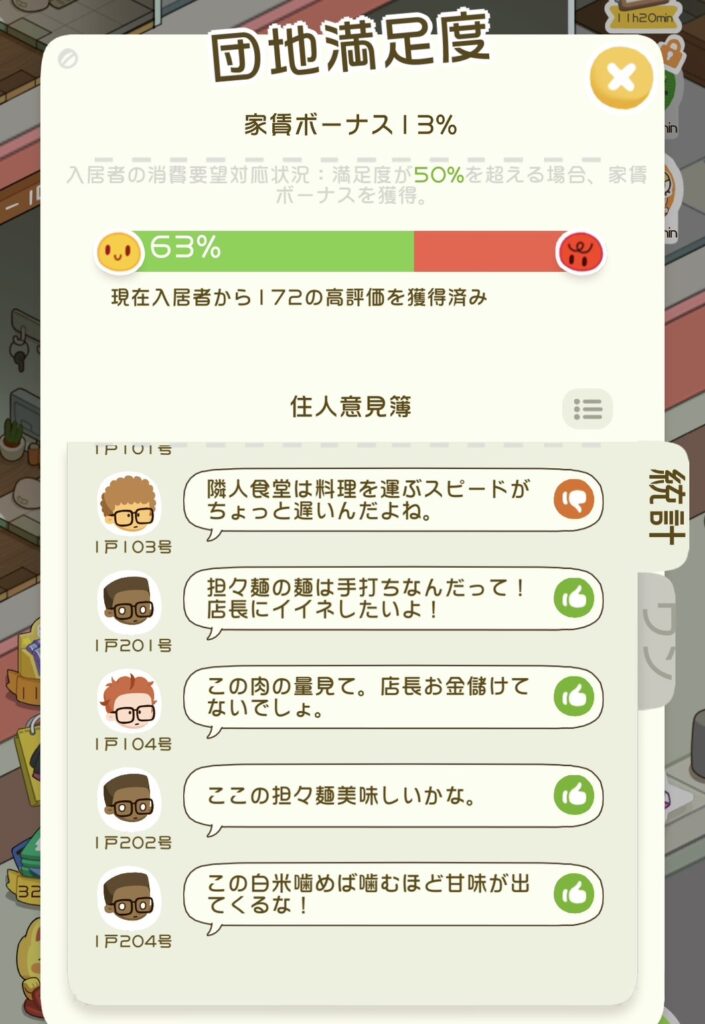Switch to the 統計 side tab
The height and width of the screenshot is (1024, 705).
[663, 505]
